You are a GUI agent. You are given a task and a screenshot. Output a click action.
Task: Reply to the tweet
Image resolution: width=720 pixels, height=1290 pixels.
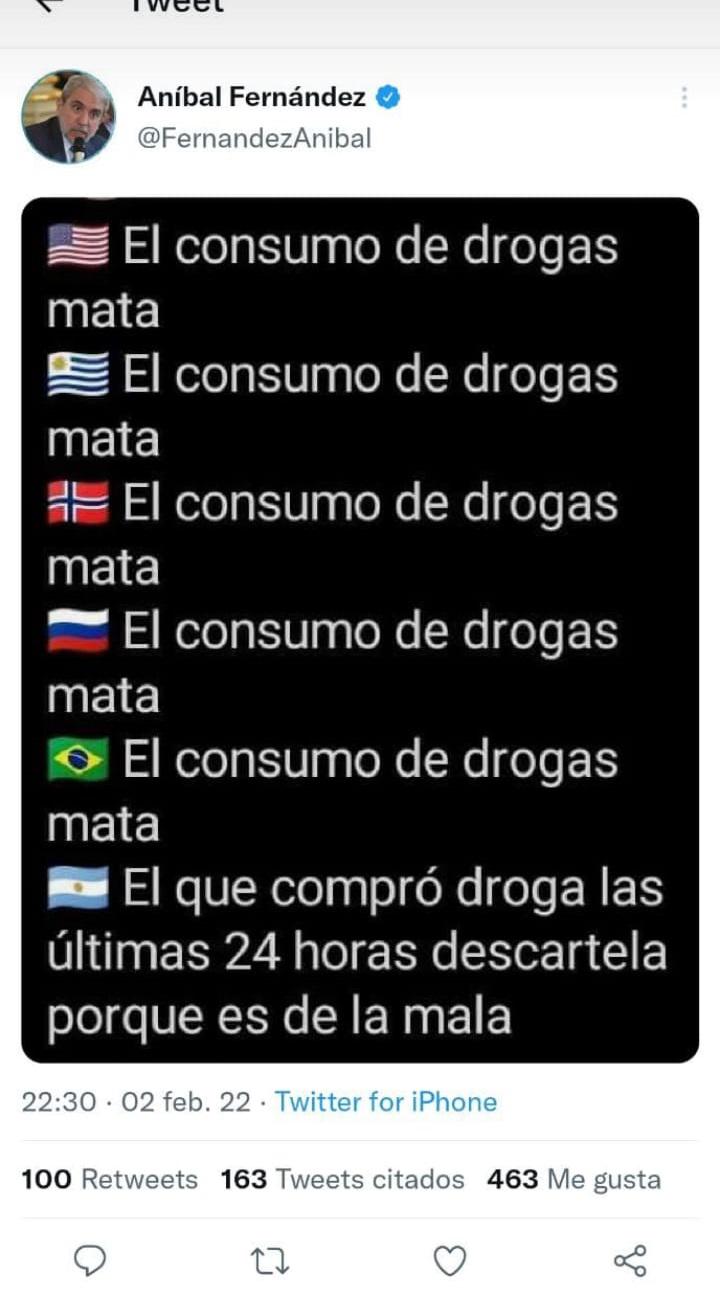pos(90,1261)
